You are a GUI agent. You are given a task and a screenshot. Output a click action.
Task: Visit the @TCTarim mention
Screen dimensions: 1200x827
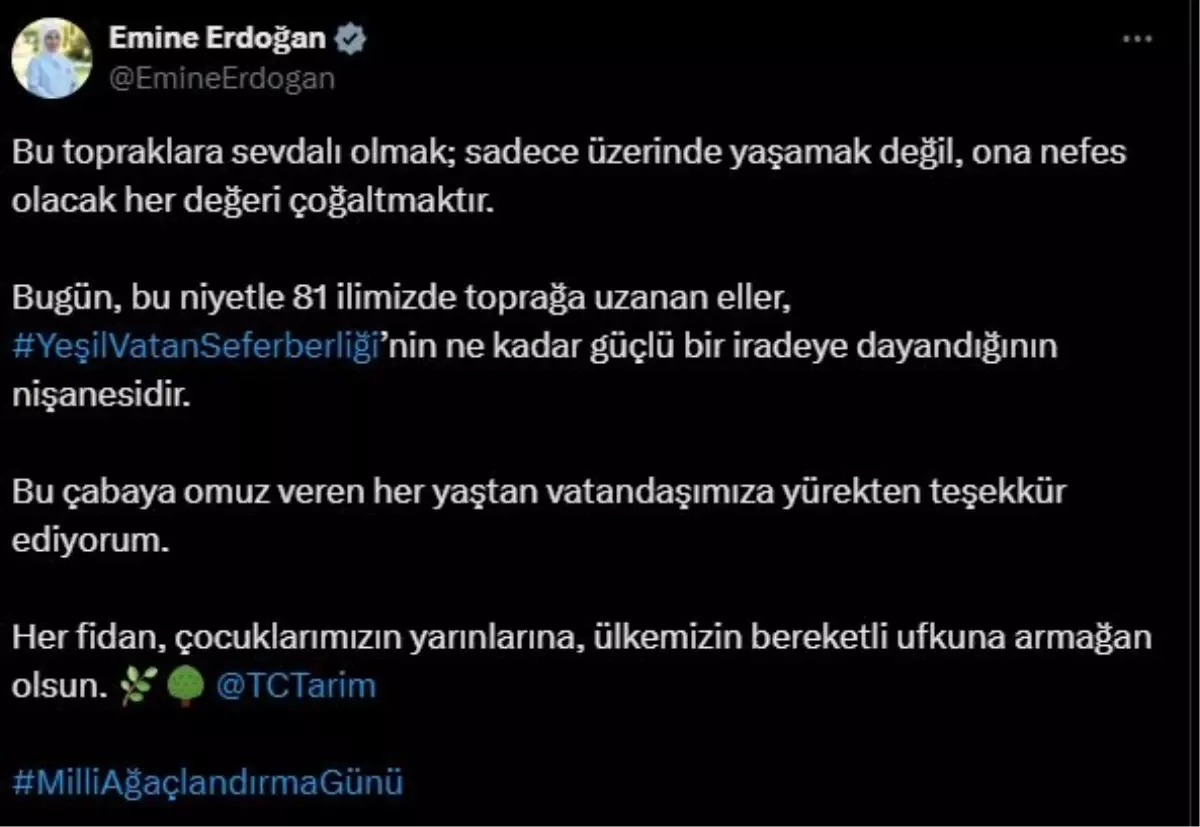click(x=296, y=686)
